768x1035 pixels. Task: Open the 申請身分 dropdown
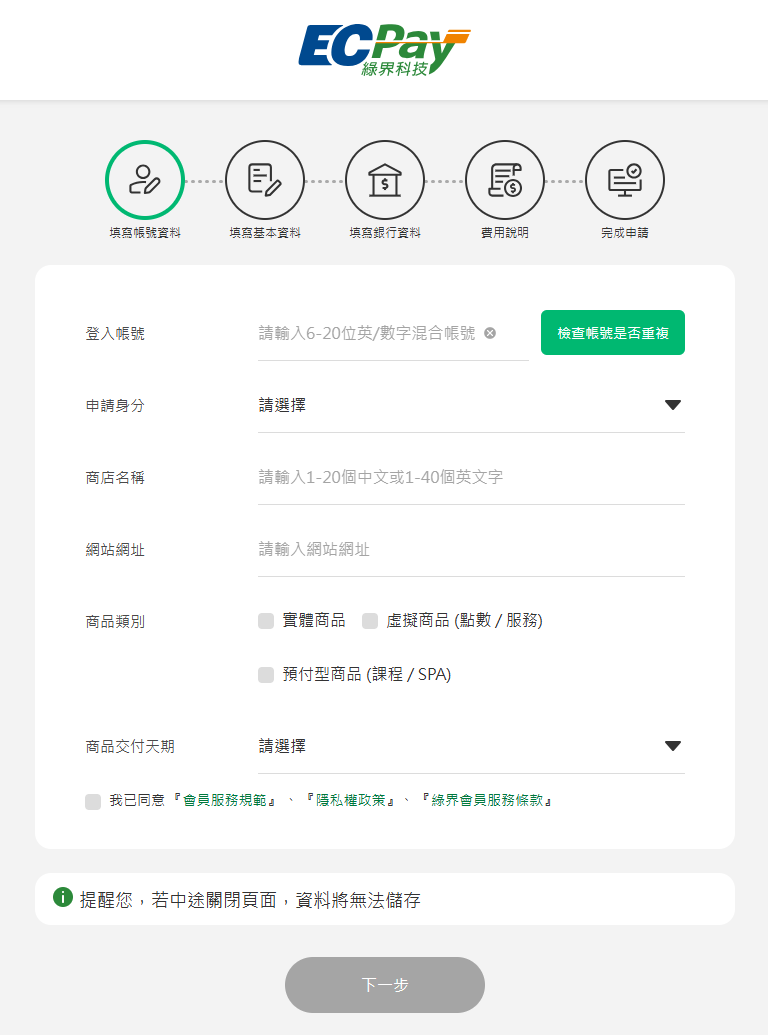point(471,405)
